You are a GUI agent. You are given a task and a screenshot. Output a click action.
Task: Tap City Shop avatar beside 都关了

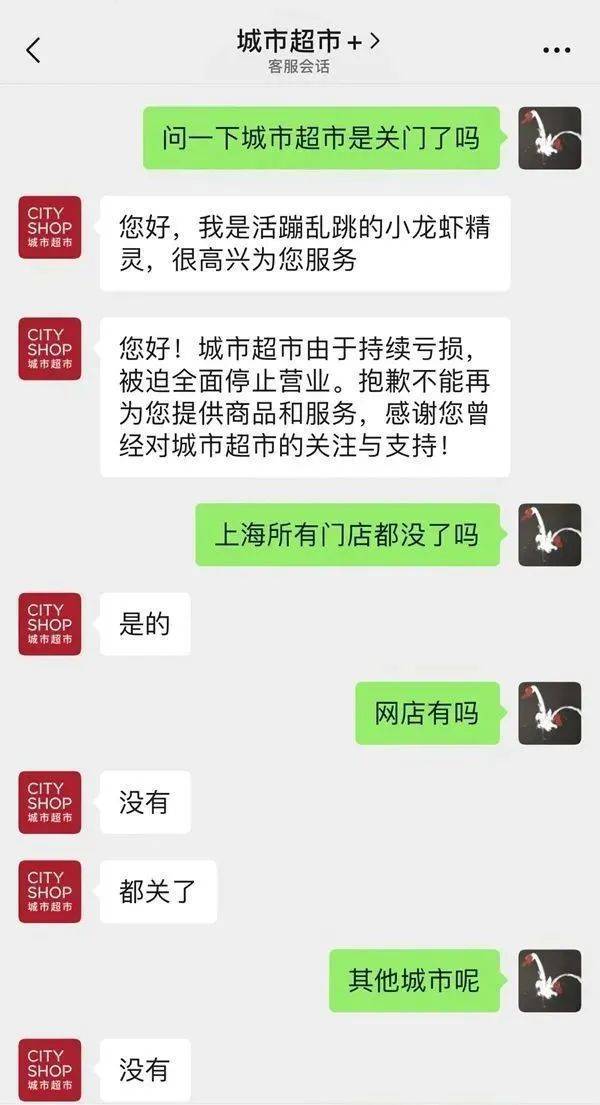tap(50, 891)
